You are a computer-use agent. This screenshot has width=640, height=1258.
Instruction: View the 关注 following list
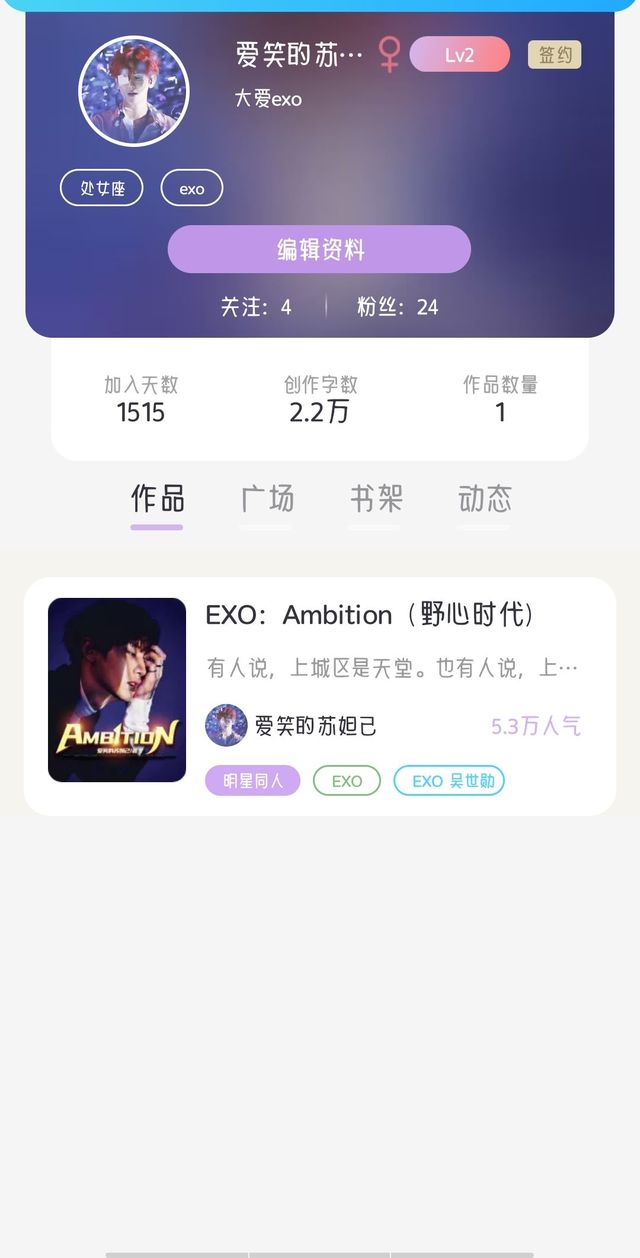[x=256, y=307]
